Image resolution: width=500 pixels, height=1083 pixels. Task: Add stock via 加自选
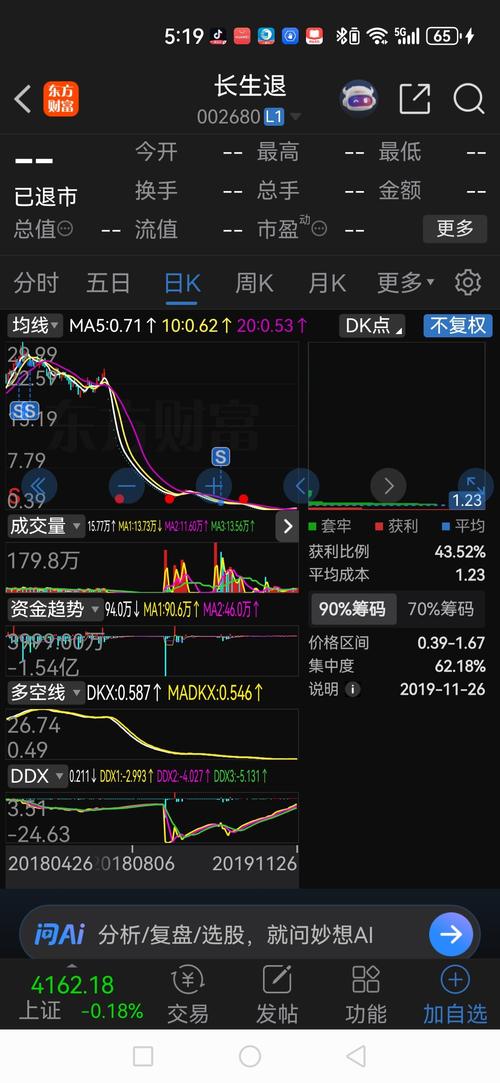(455, 995)
